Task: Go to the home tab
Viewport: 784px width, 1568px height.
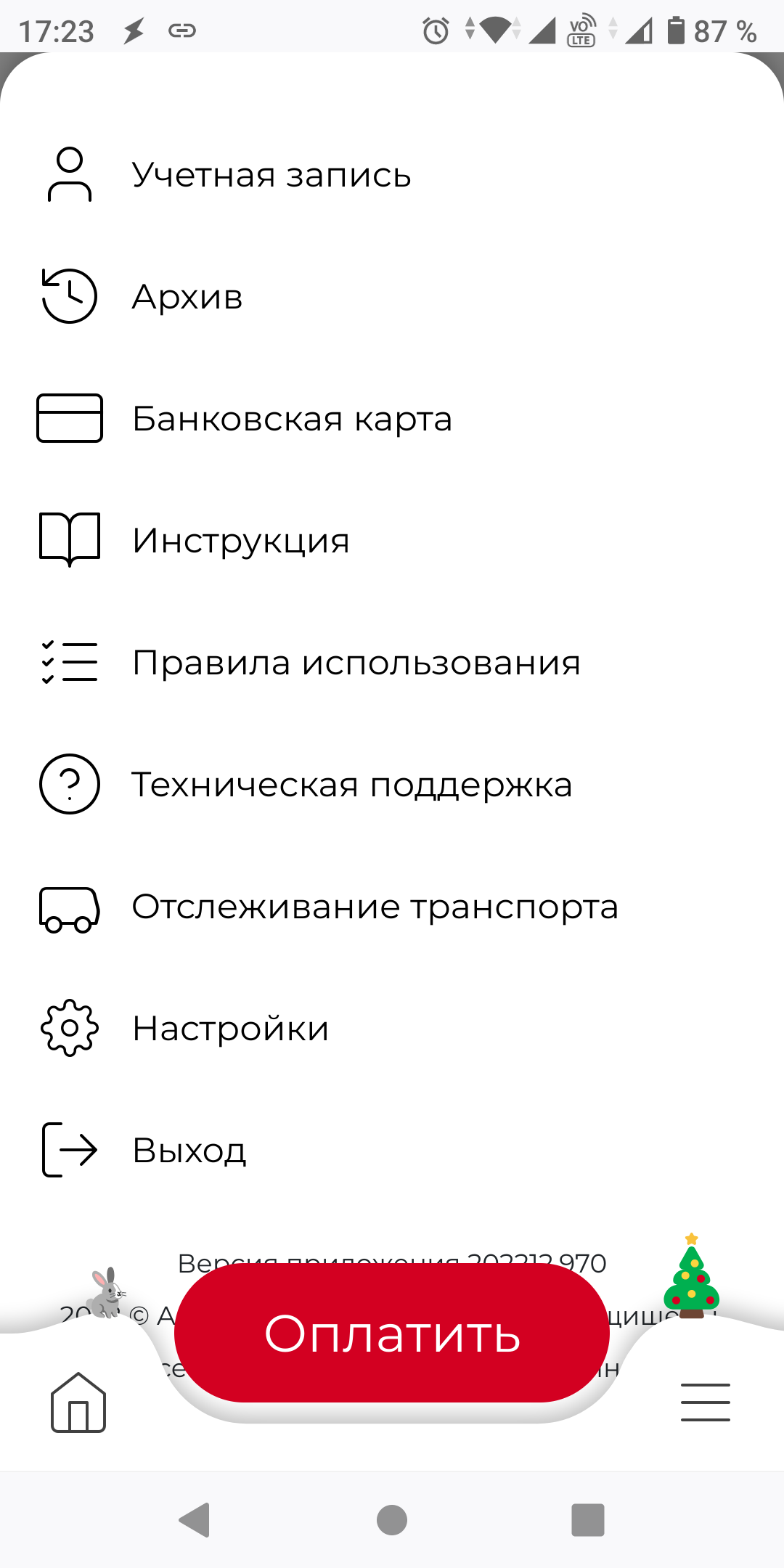Action: pos(78,1402)
